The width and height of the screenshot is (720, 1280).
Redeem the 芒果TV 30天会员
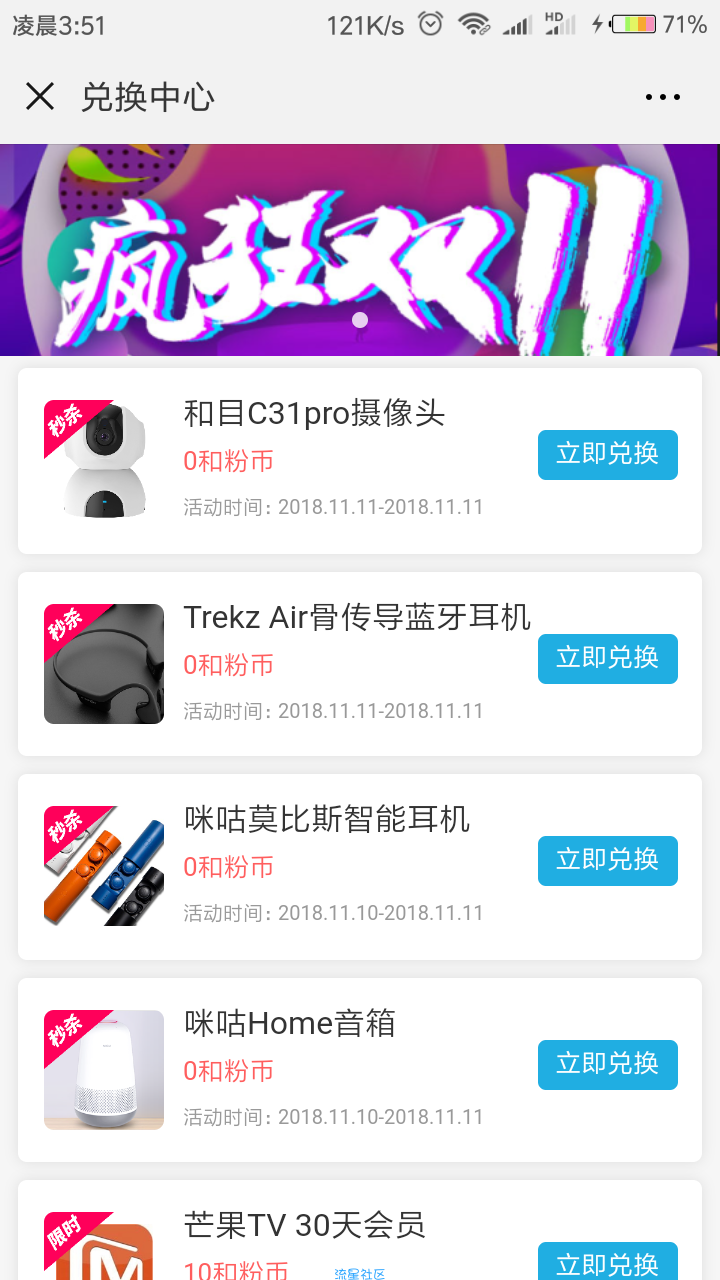(607, 1262)
